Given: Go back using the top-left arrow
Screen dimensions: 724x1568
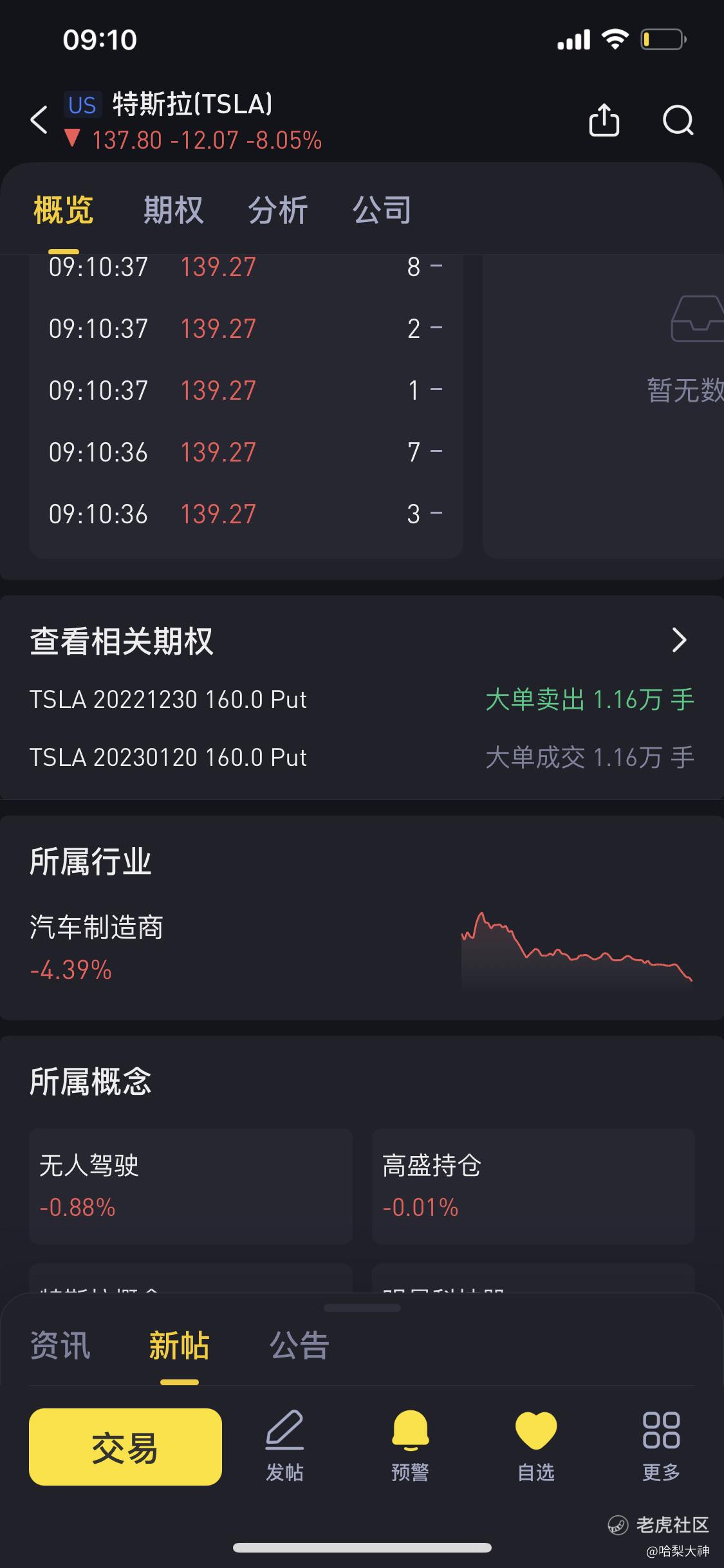Looking at the screenshot, I should [39, 120].
